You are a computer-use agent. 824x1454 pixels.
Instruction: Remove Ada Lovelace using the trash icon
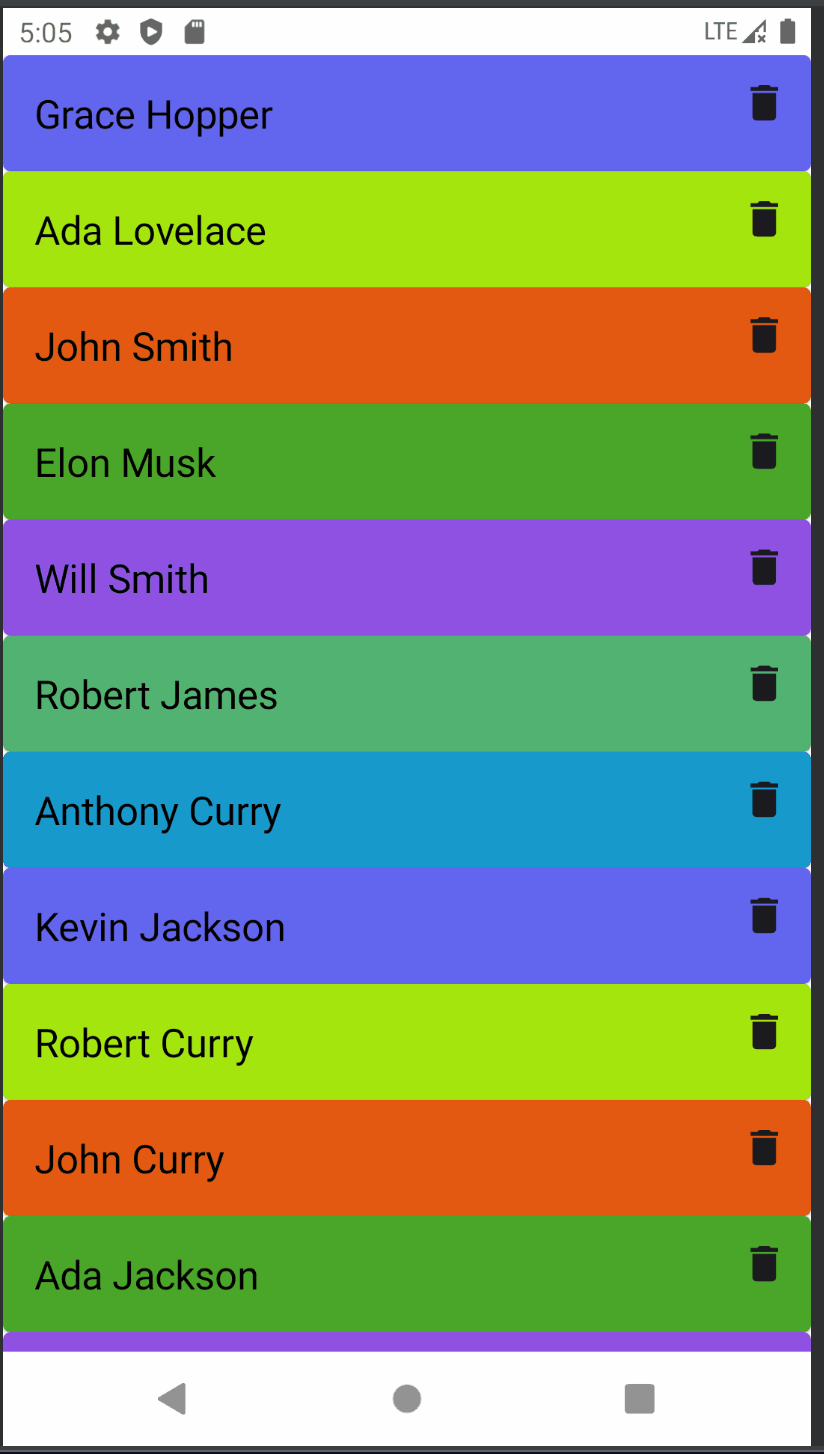[x=764, y=219]
